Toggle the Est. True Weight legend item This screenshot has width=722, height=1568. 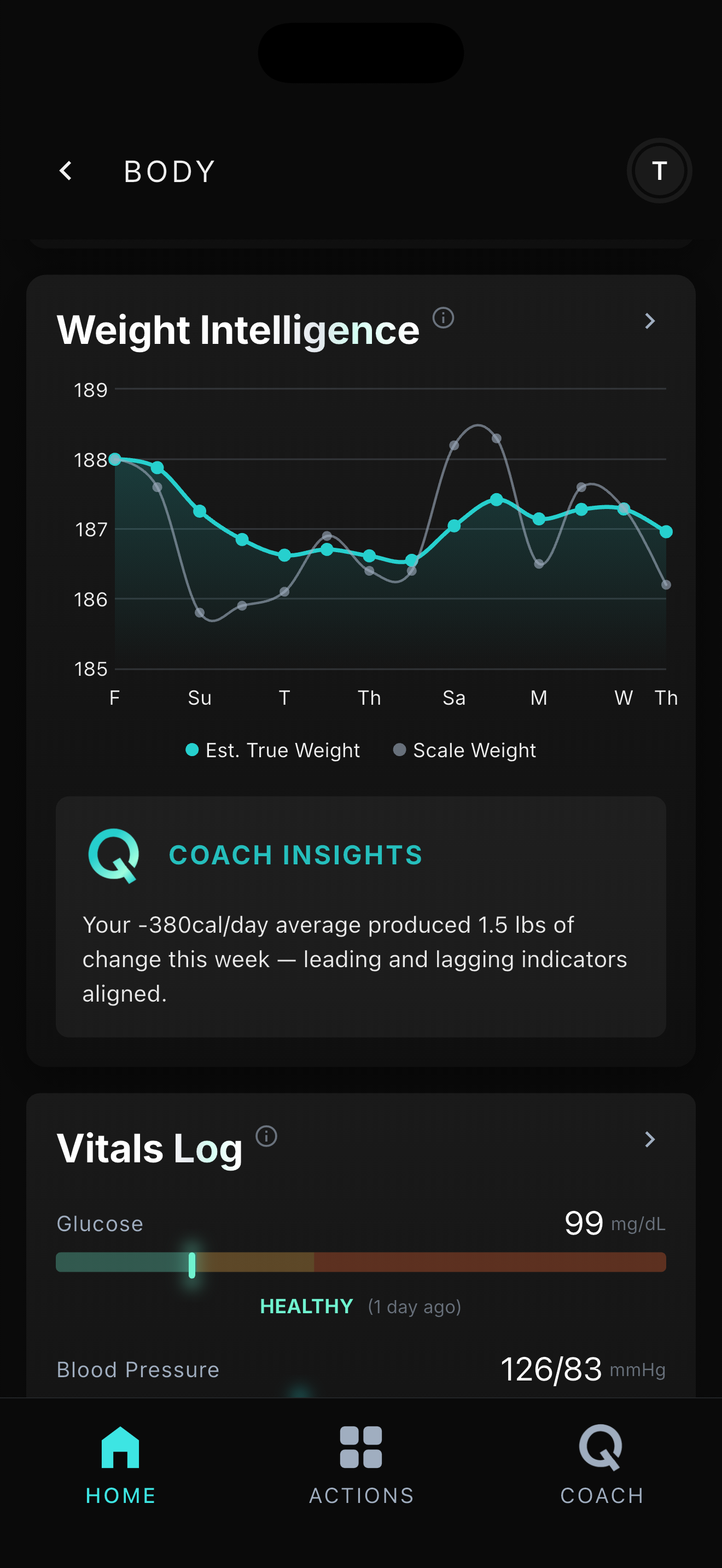coord(273,750)
